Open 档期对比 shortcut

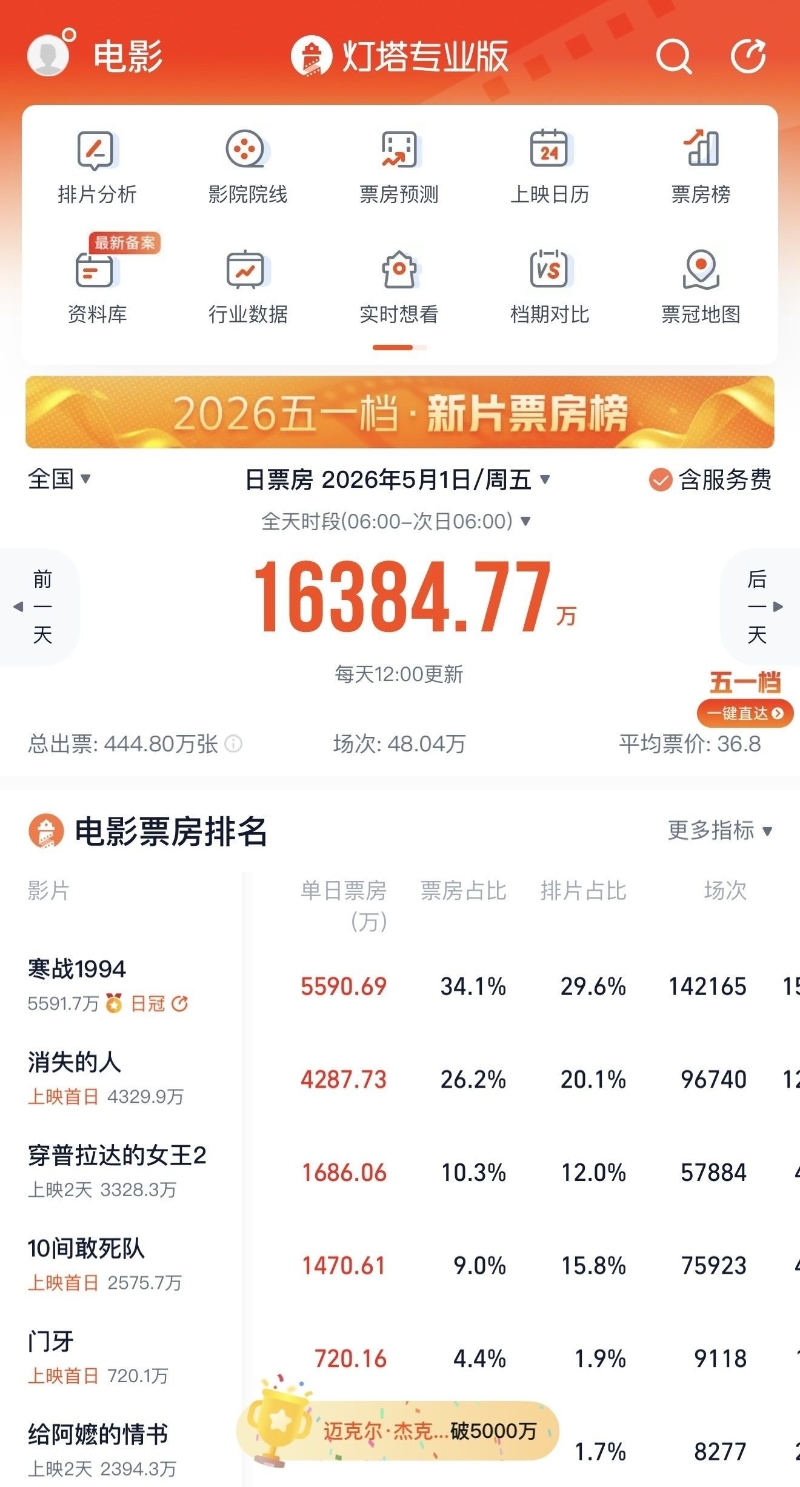pos(549,288)
